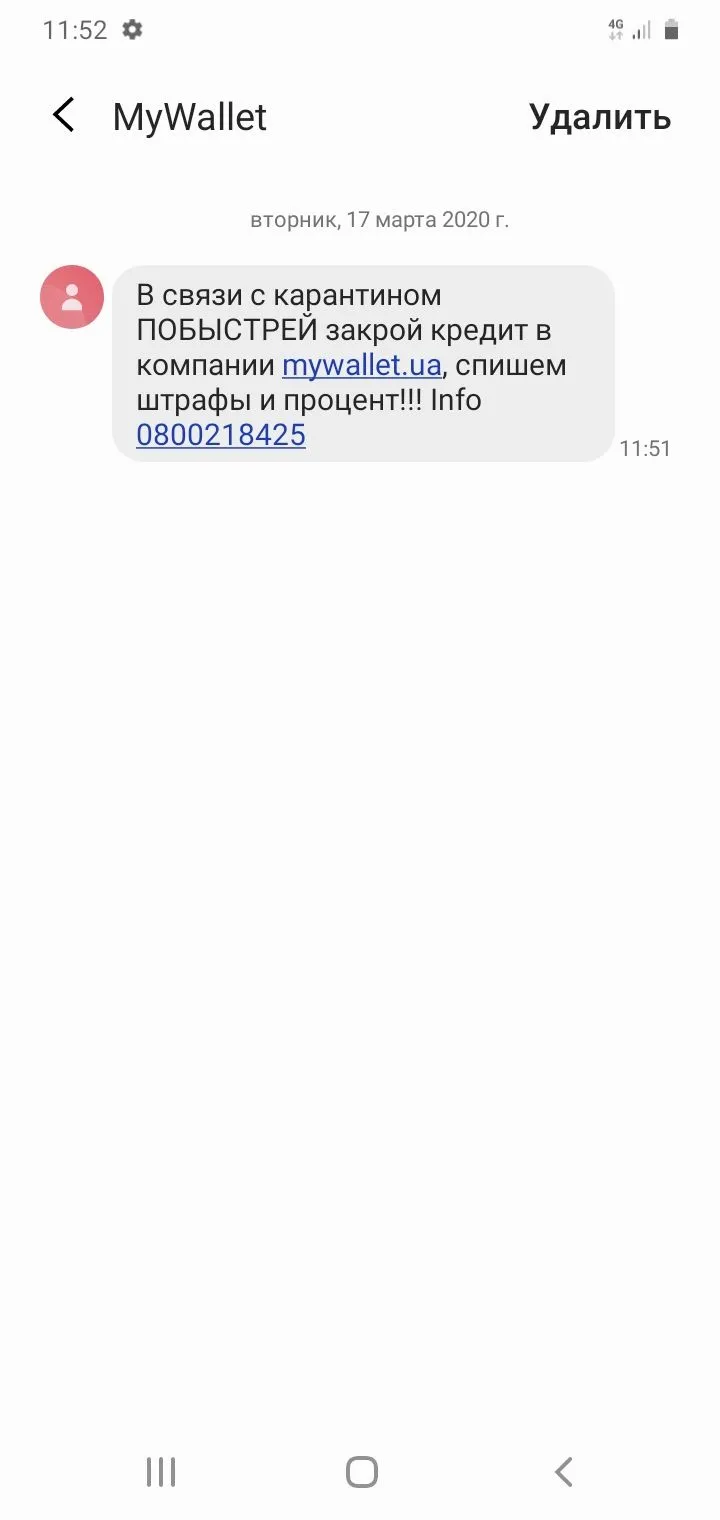720x1520 pixels.
Task: Call the number 0800218425
Action: pyautogui.click(x=221, y=435)
